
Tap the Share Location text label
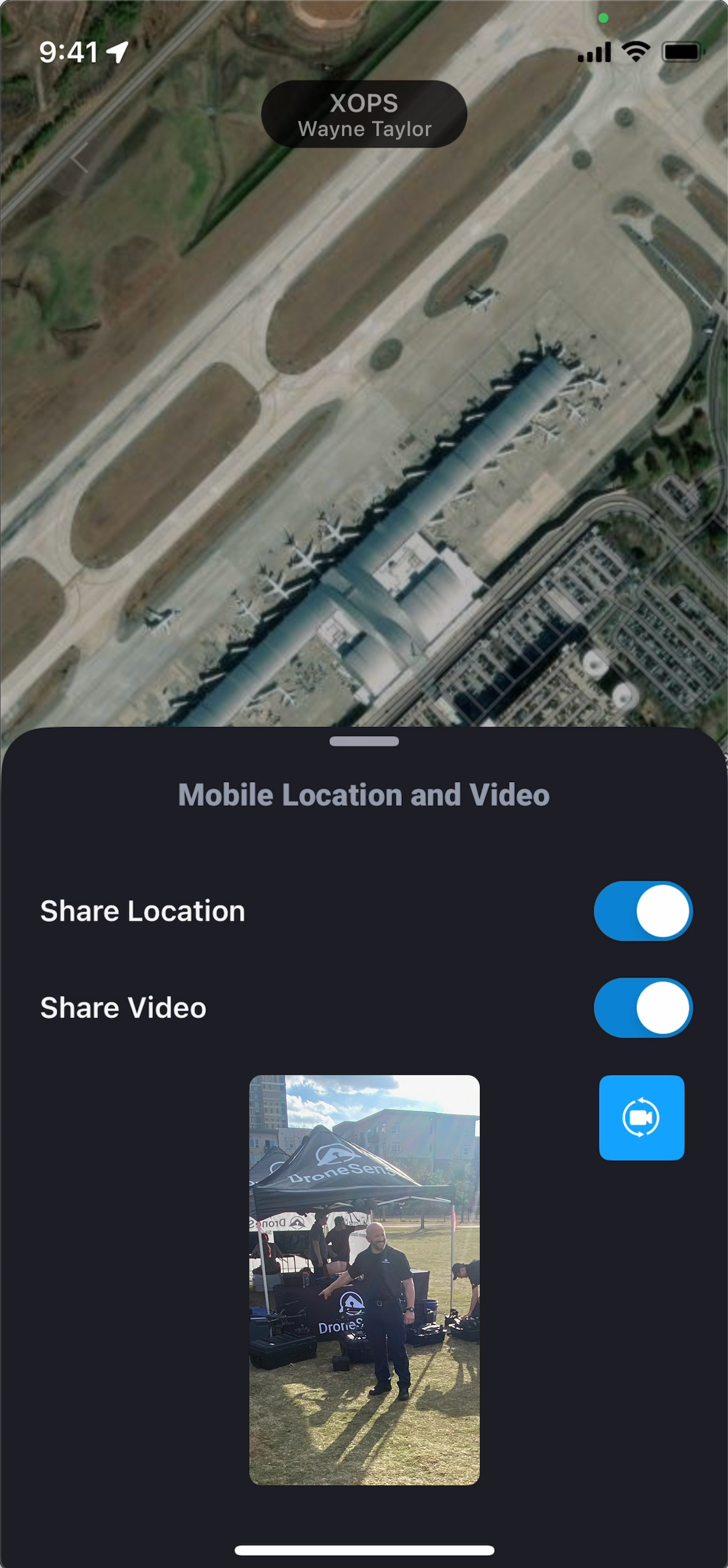[142, 911]
